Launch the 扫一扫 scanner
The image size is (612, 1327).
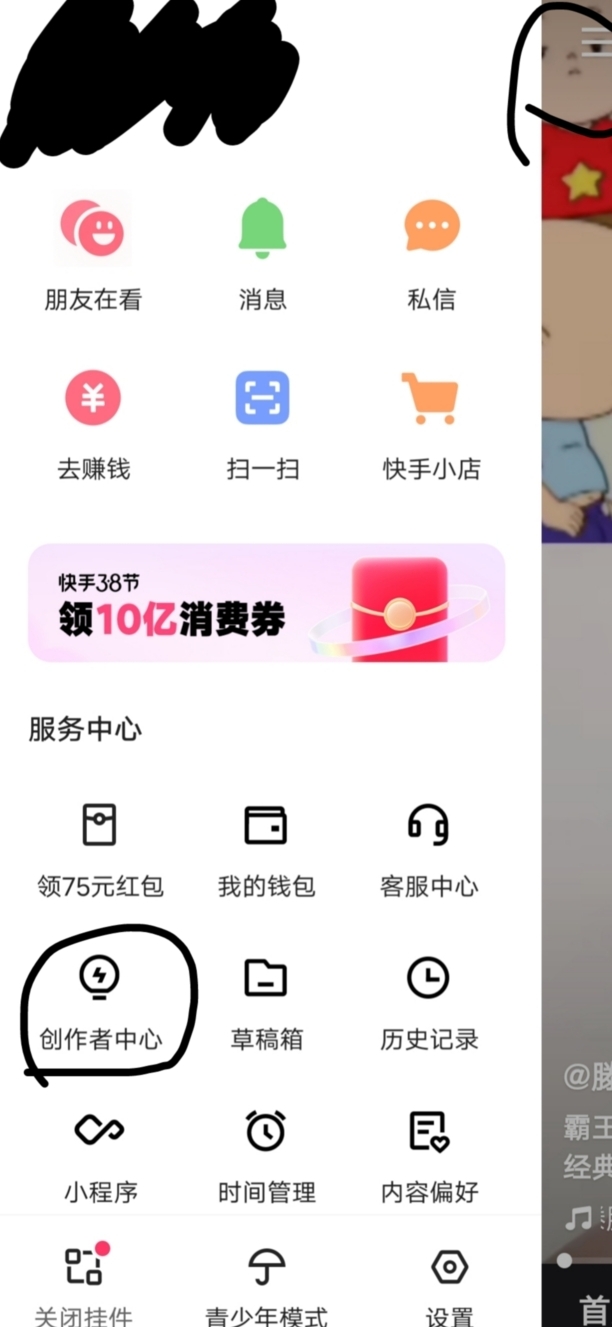pyautogui.click(x=263, y=424)
